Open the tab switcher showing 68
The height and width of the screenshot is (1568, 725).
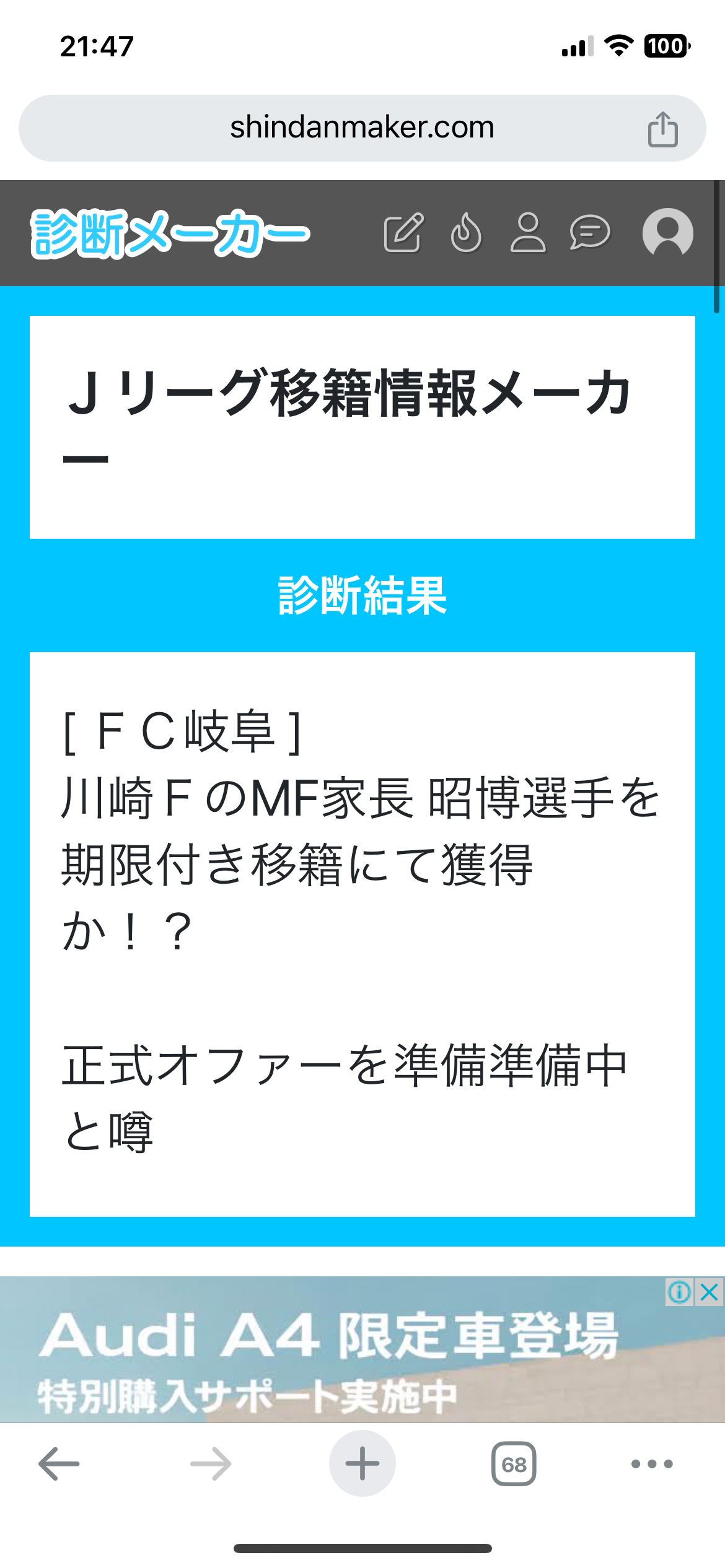click(514, 1464)
